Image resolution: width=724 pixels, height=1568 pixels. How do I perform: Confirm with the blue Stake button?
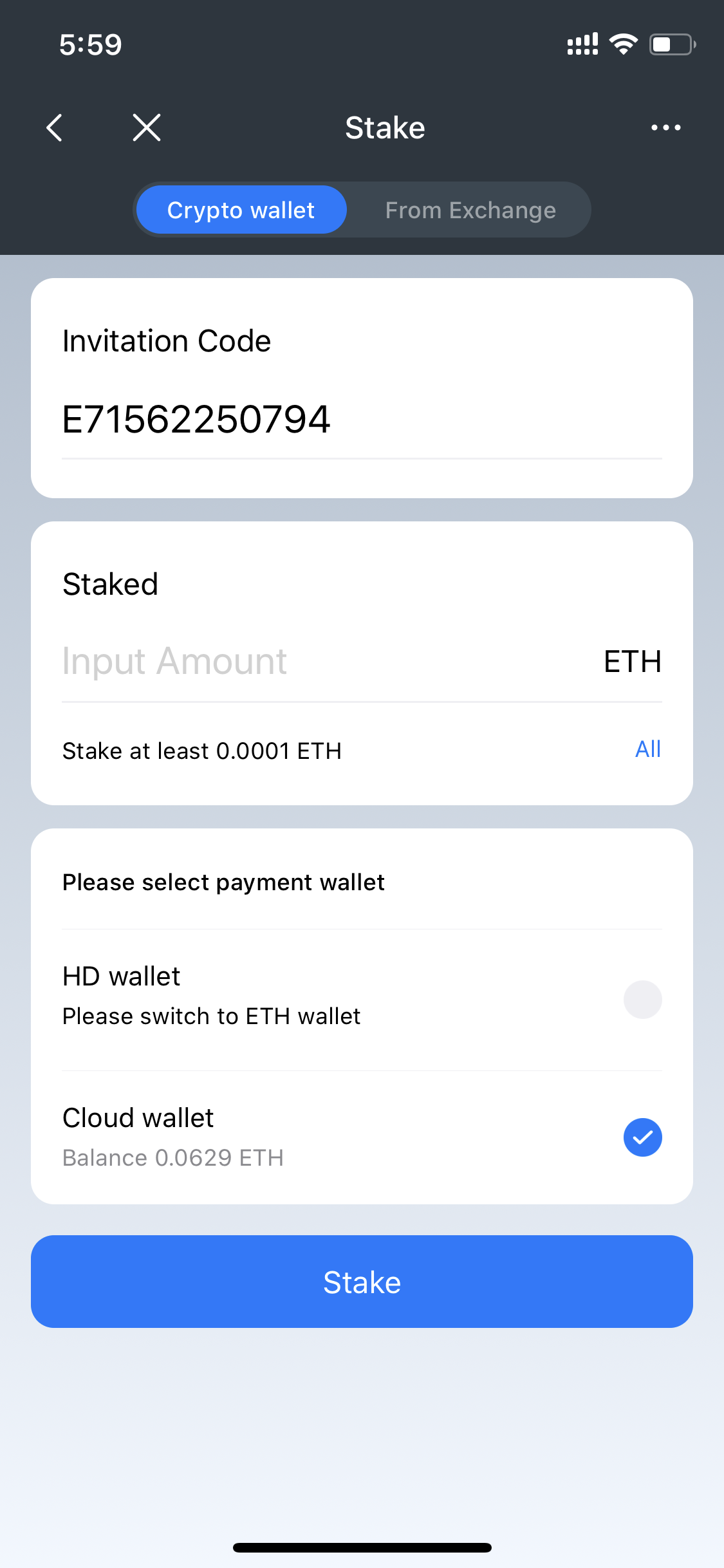[x=362, y=1282]
